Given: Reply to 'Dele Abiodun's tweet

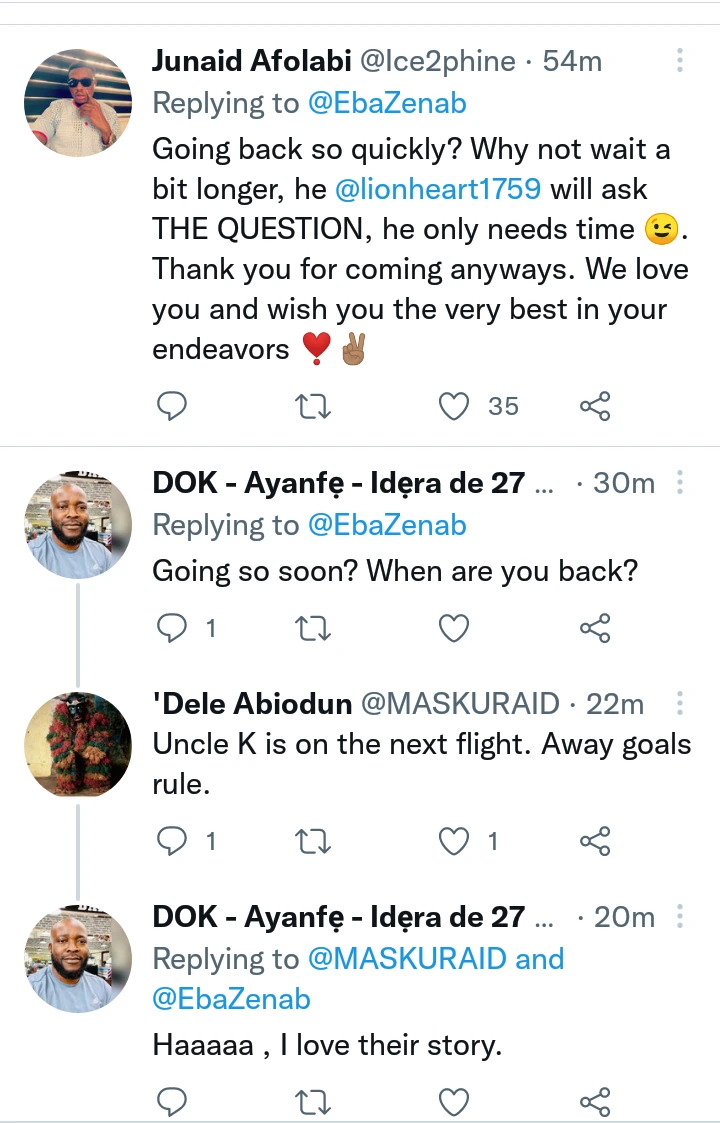Looking at the screenshot, I should coord(172,842).
